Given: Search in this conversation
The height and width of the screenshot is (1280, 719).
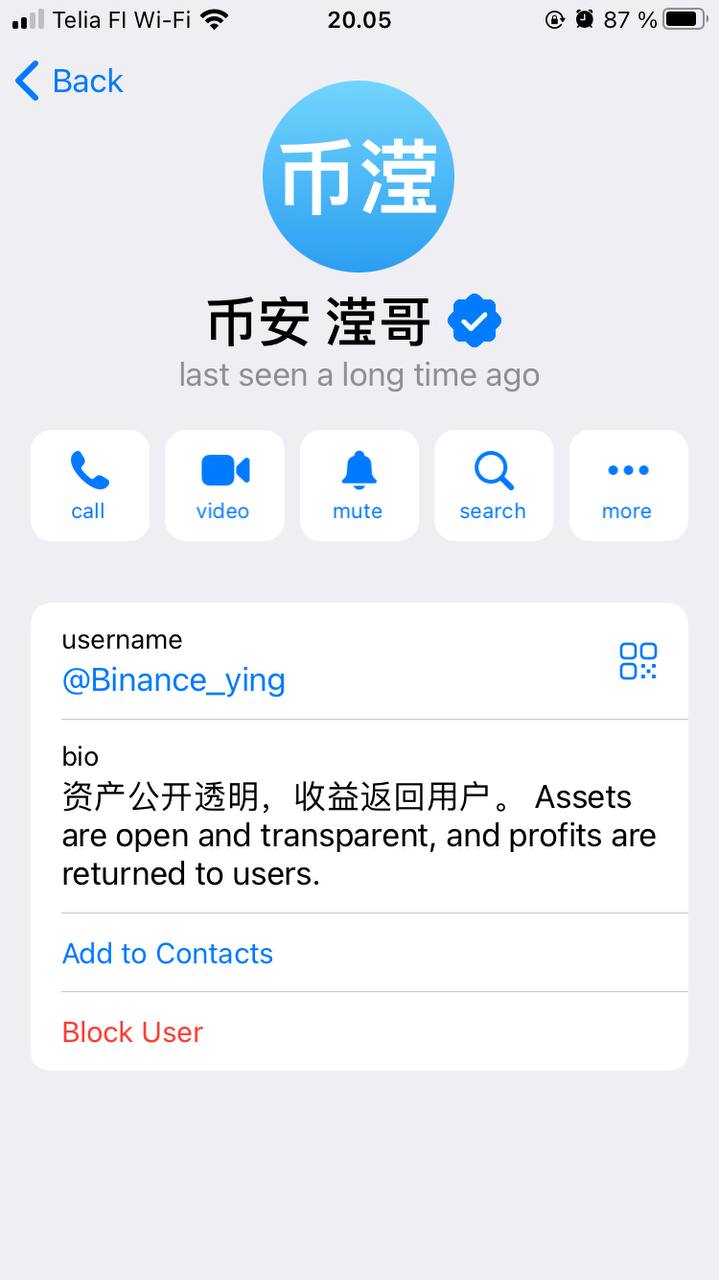Looking at the screenshot, I should 493,485.
